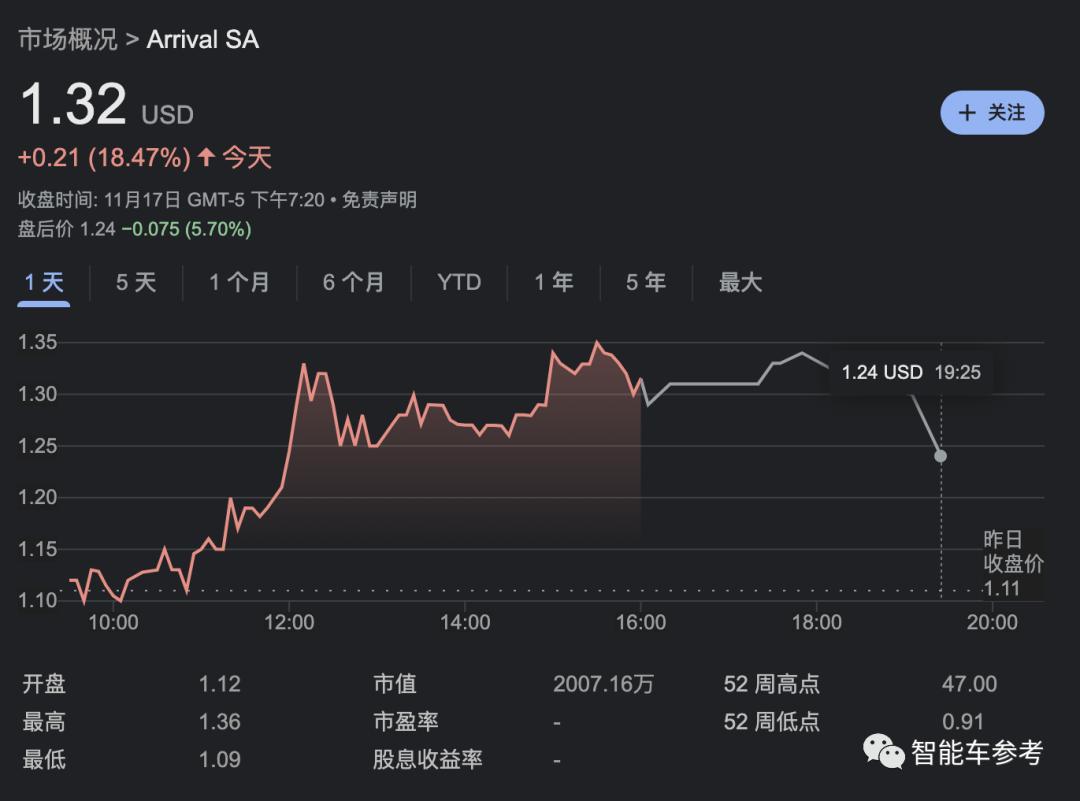
Task: View the YTD price chart
Action: (x=459, y=283)
